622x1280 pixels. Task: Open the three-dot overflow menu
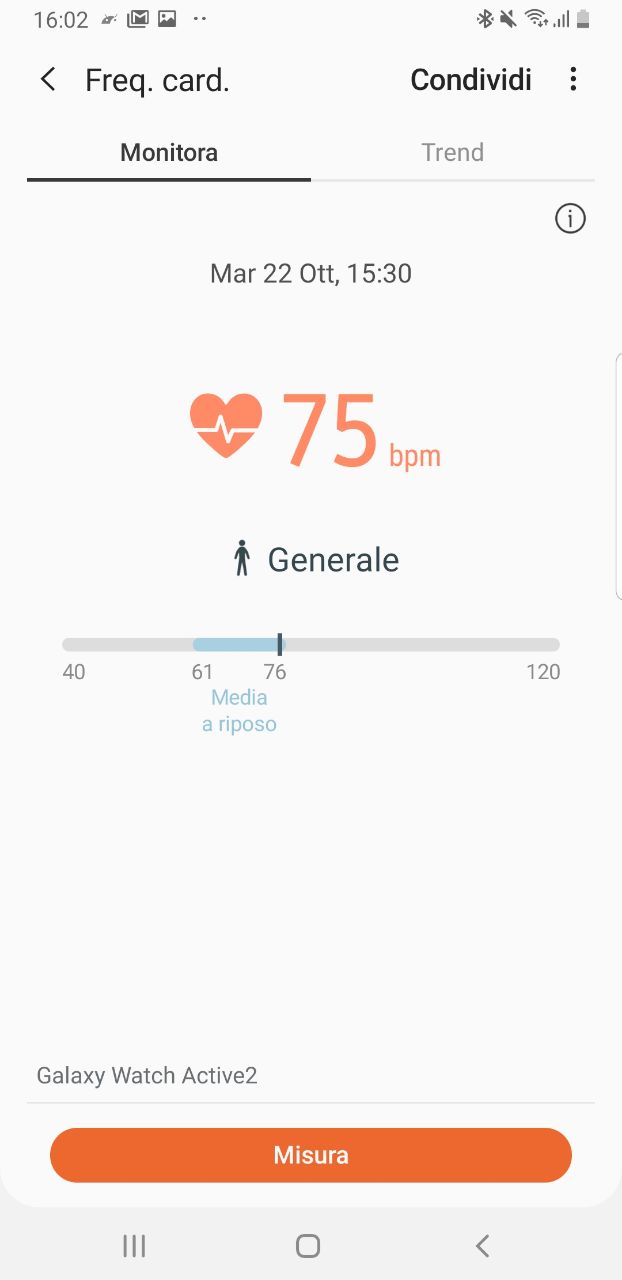[x=573, y=80]
